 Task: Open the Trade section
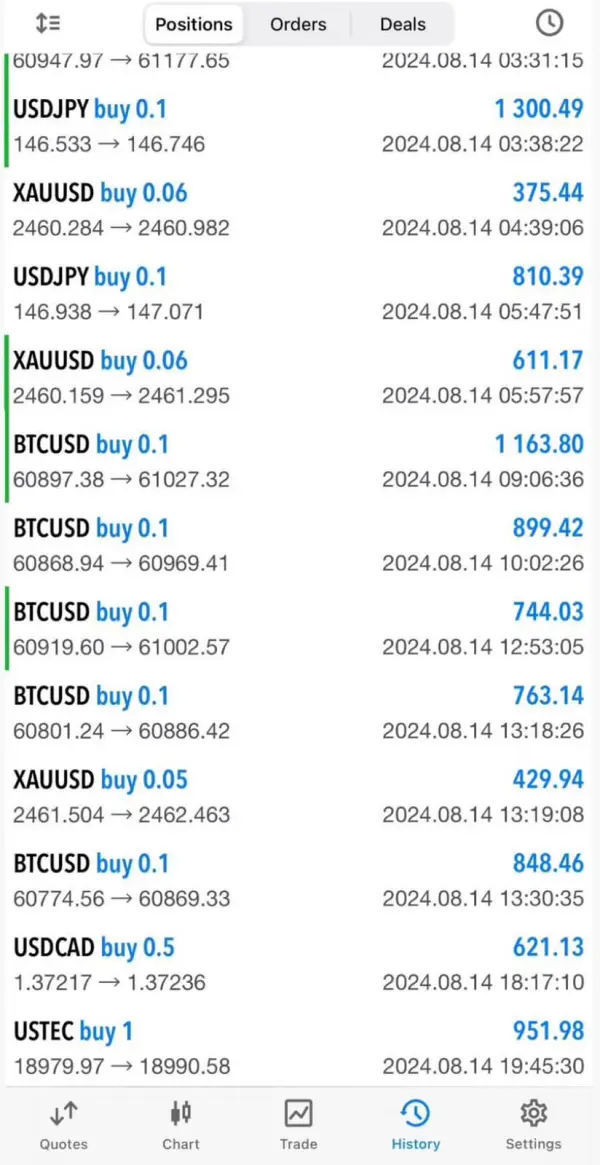pyautogui.click(x=298, y=1124)
